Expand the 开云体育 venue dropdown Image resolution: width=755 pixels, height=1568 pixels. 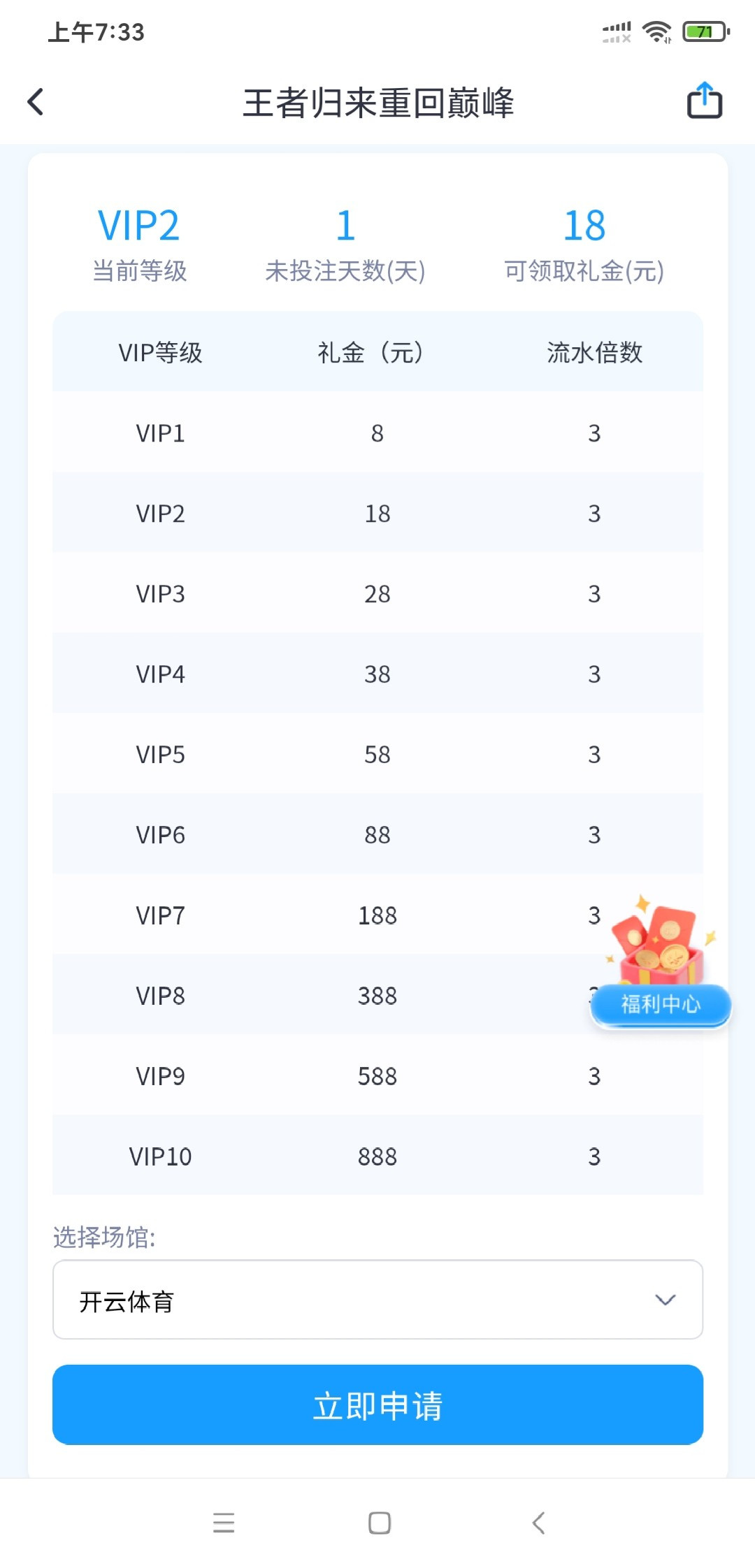tap(377, 1300)
